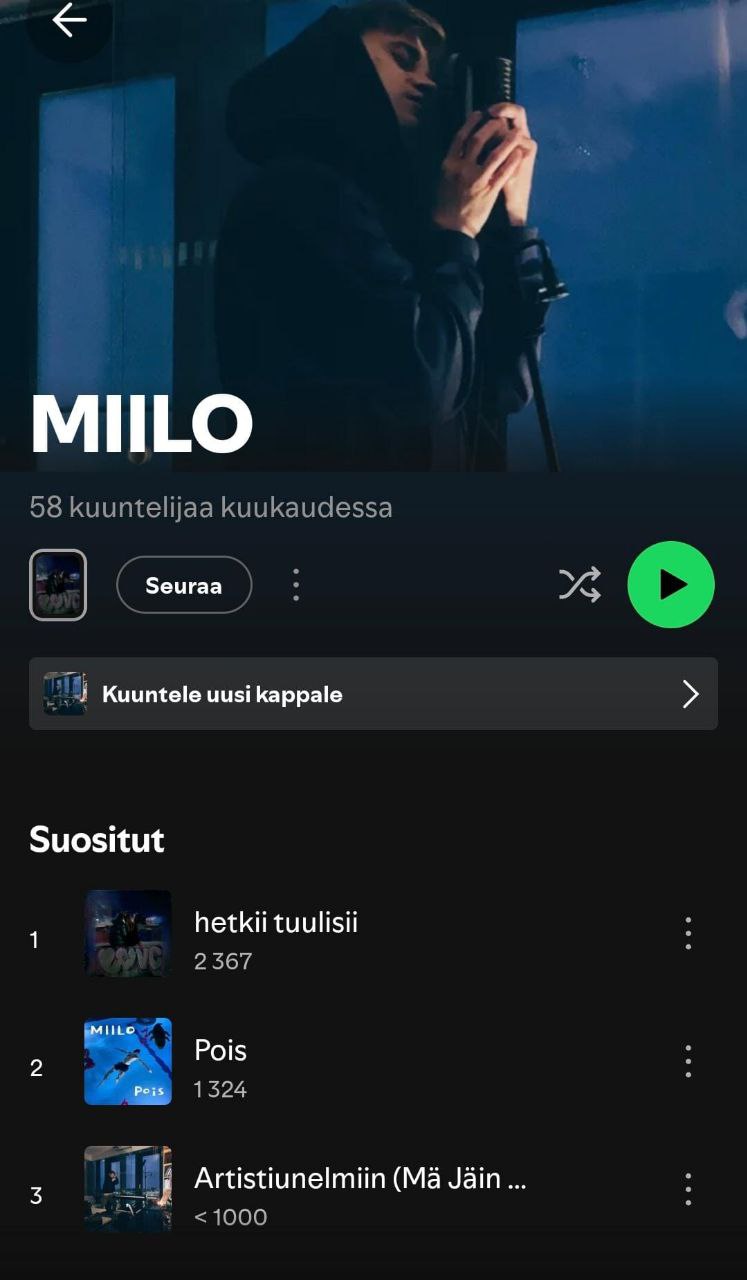The height and width of the screenshot is (1280, 747).
Task: Open the Kuuntele uusi kappale banner
Action: click(x=373, y=694)
